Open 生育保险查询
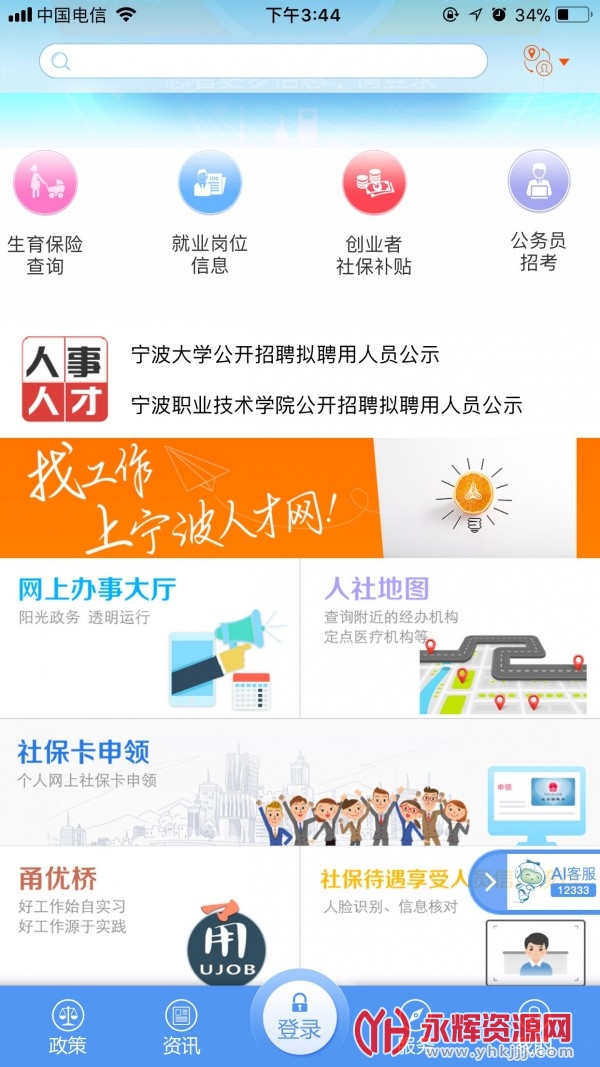This screenshot has height=1067, width=600. [45, 212]
